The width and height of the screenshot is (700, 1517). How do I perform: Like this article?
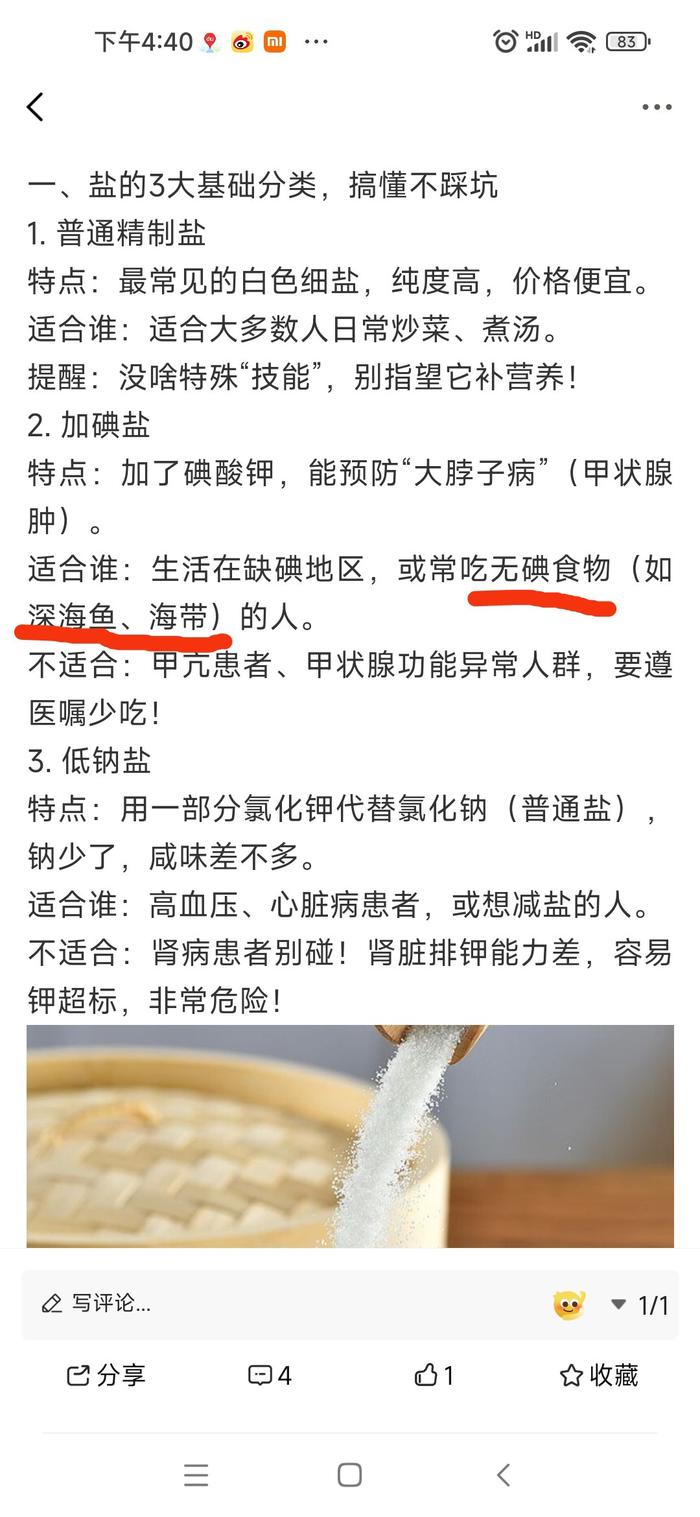click(x=434, y=1376)
